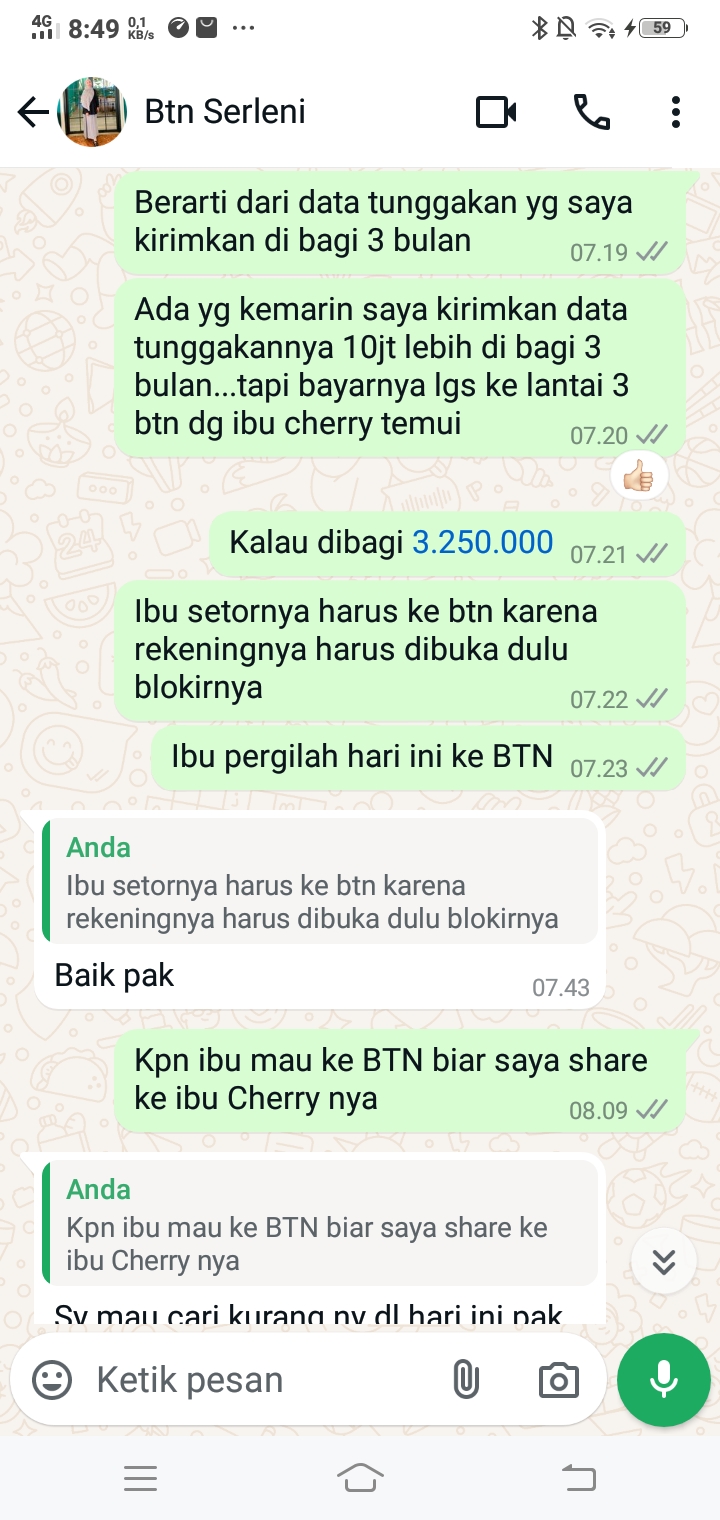
Task: Open the camera to send a photo
Action: tap(558, 1381)
